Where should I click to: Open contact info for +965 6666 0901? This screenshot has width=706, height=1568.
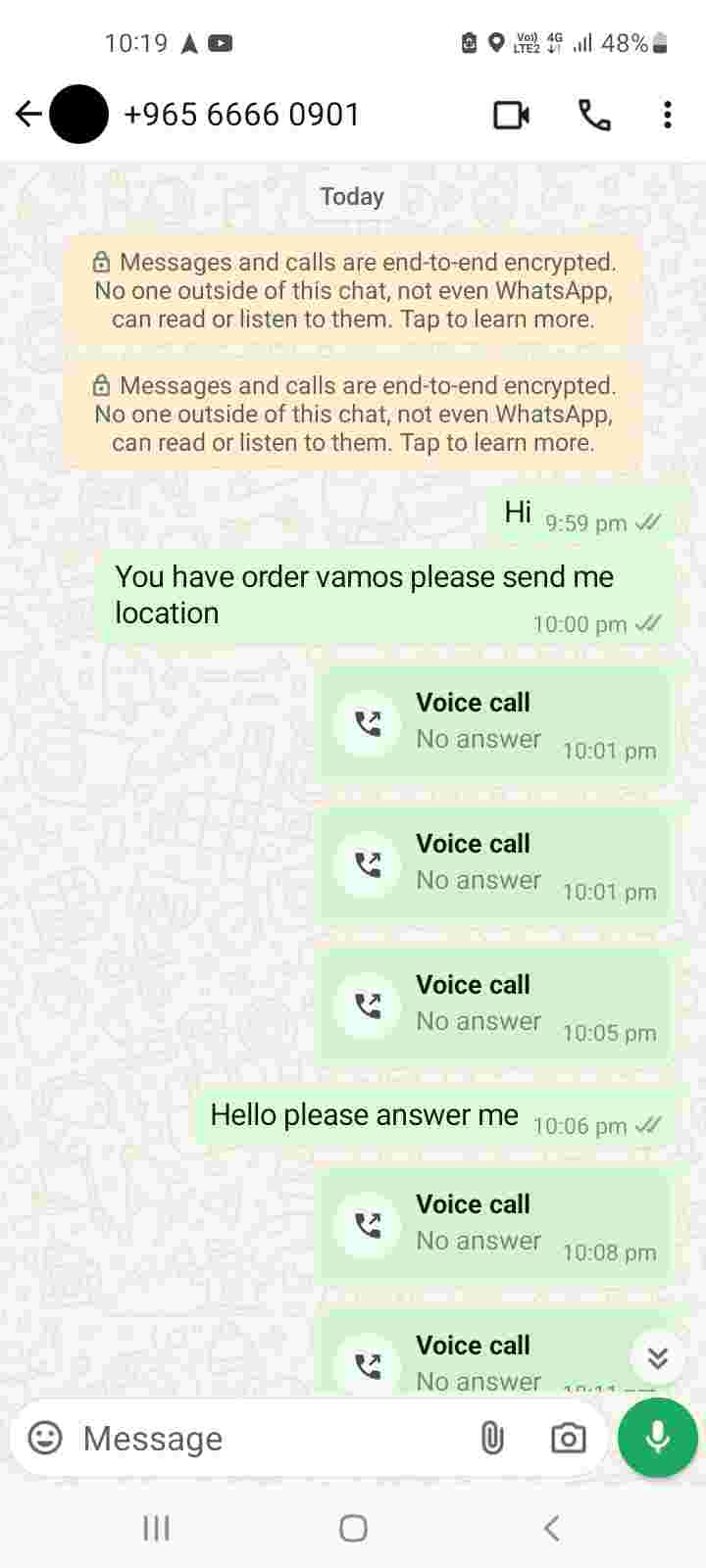(x=241, y=115)
